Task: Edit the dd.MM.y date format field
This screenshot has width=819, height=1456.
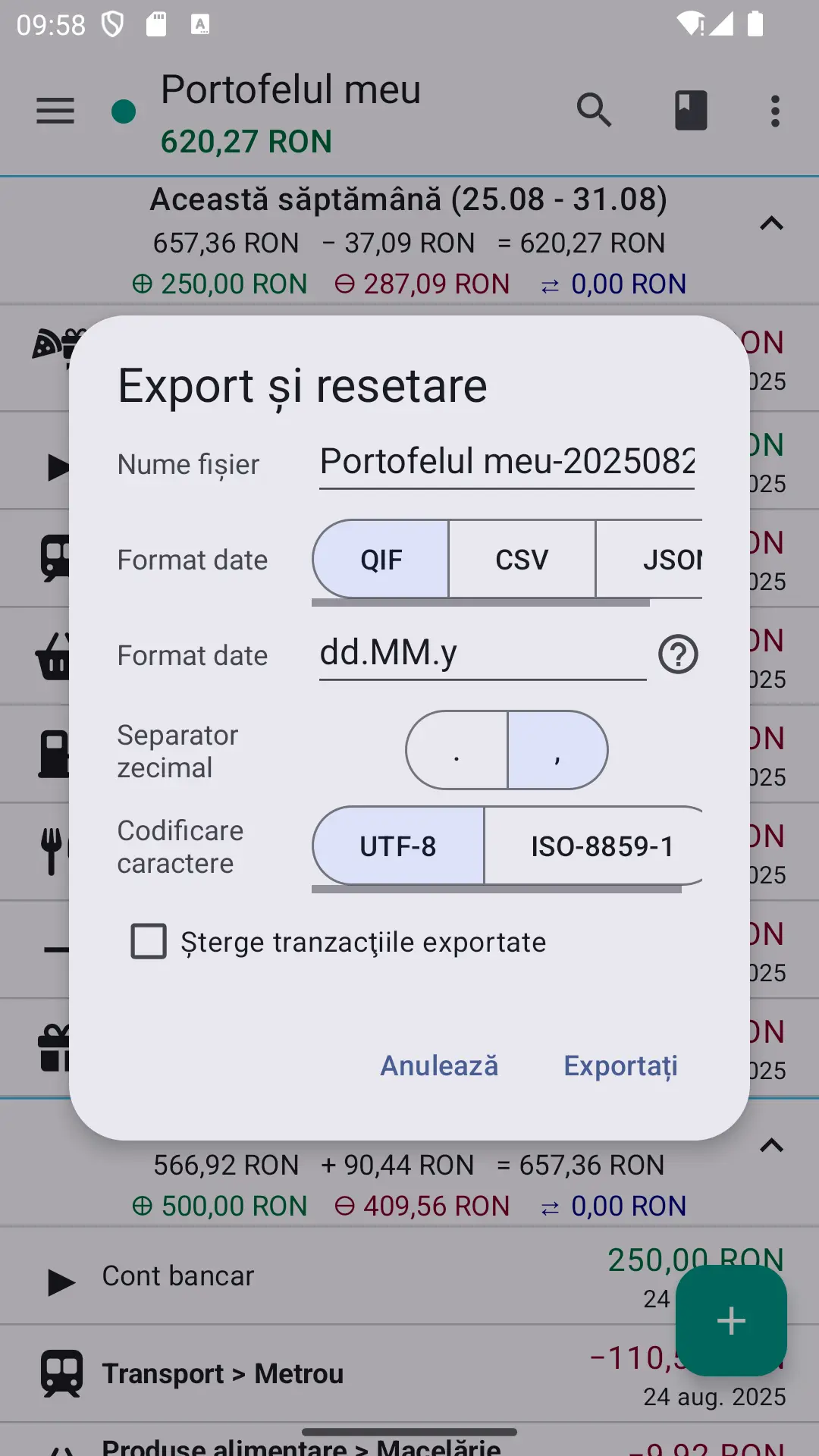Action: [482, 653]
